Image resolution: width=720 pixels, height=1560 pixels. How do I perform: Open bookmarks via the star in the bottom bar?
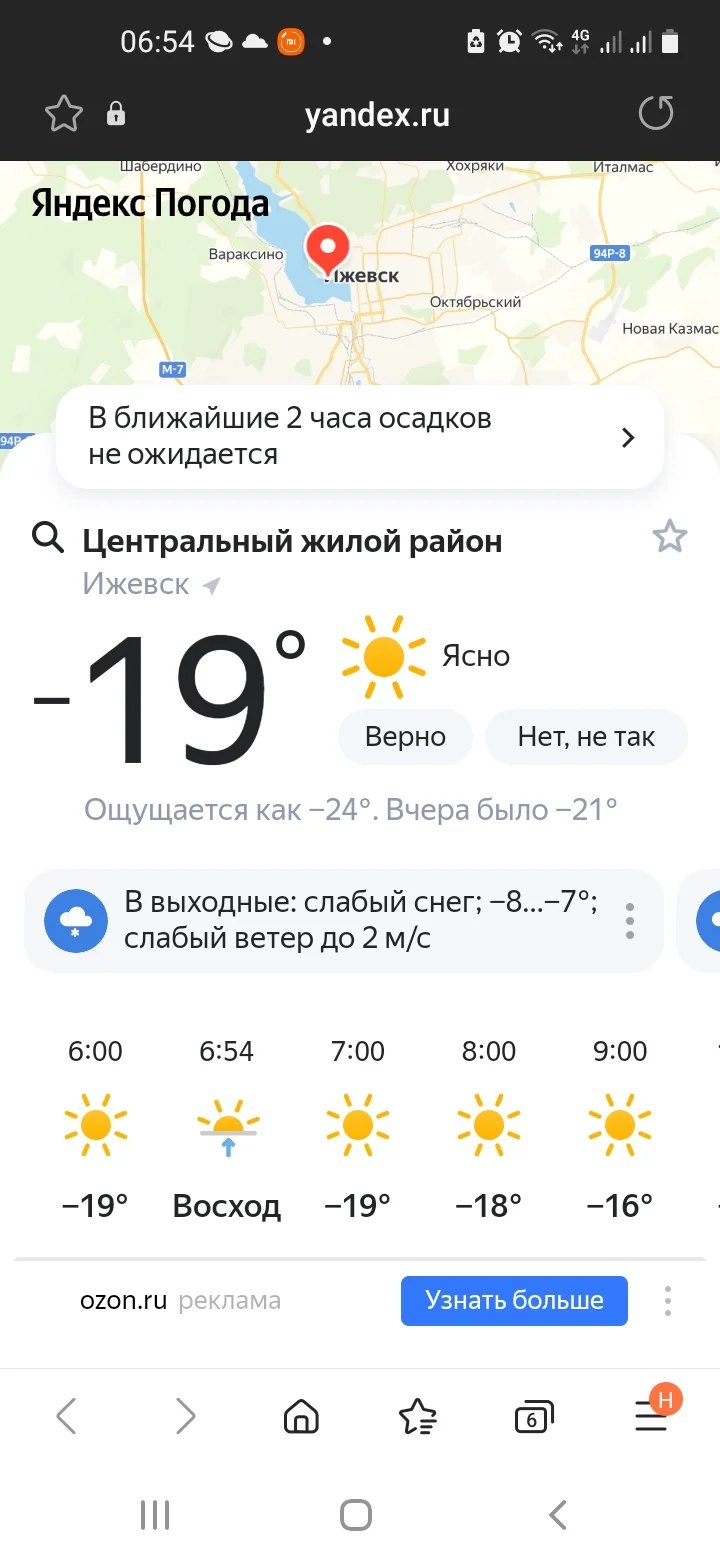tap(419, 1416)
